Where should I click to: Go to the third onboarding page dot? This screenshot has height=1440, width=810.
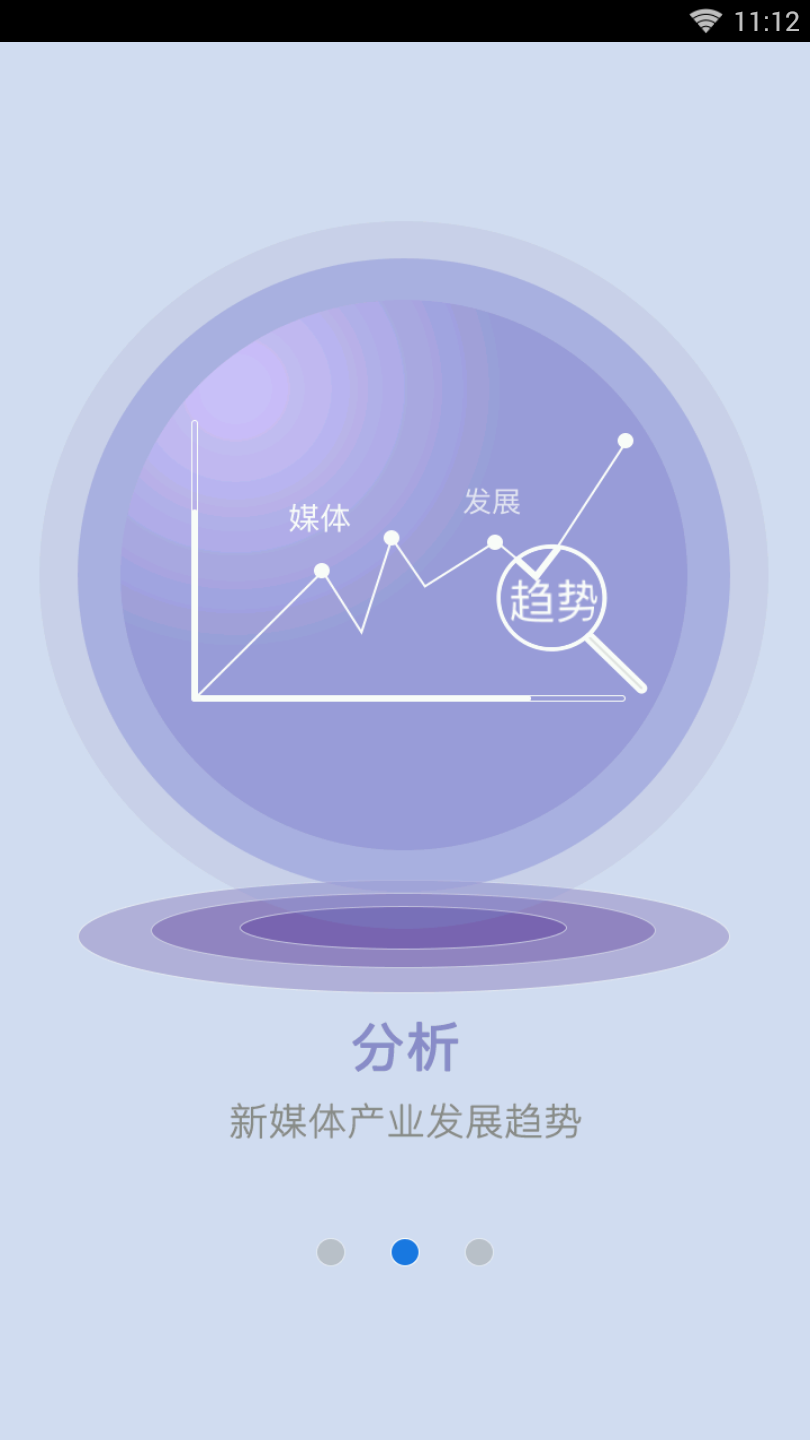coord(479,1252)
